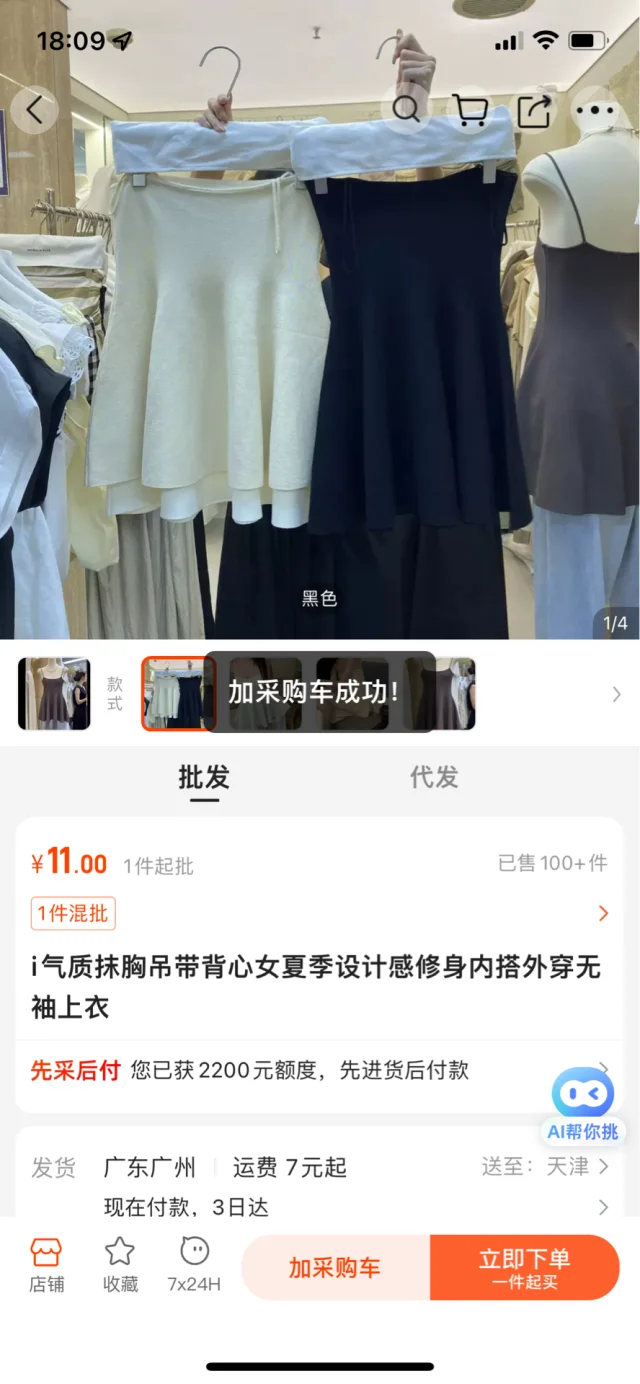This screenshot has height=1384, width=640.
Task: Expand the style list chevron
Action: point(616,694)
